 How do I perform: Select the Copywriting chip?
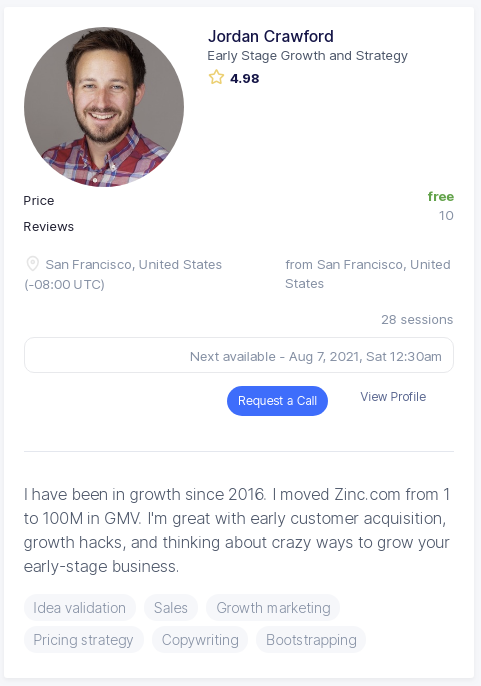pyautogui.click(x=200, y=640)
